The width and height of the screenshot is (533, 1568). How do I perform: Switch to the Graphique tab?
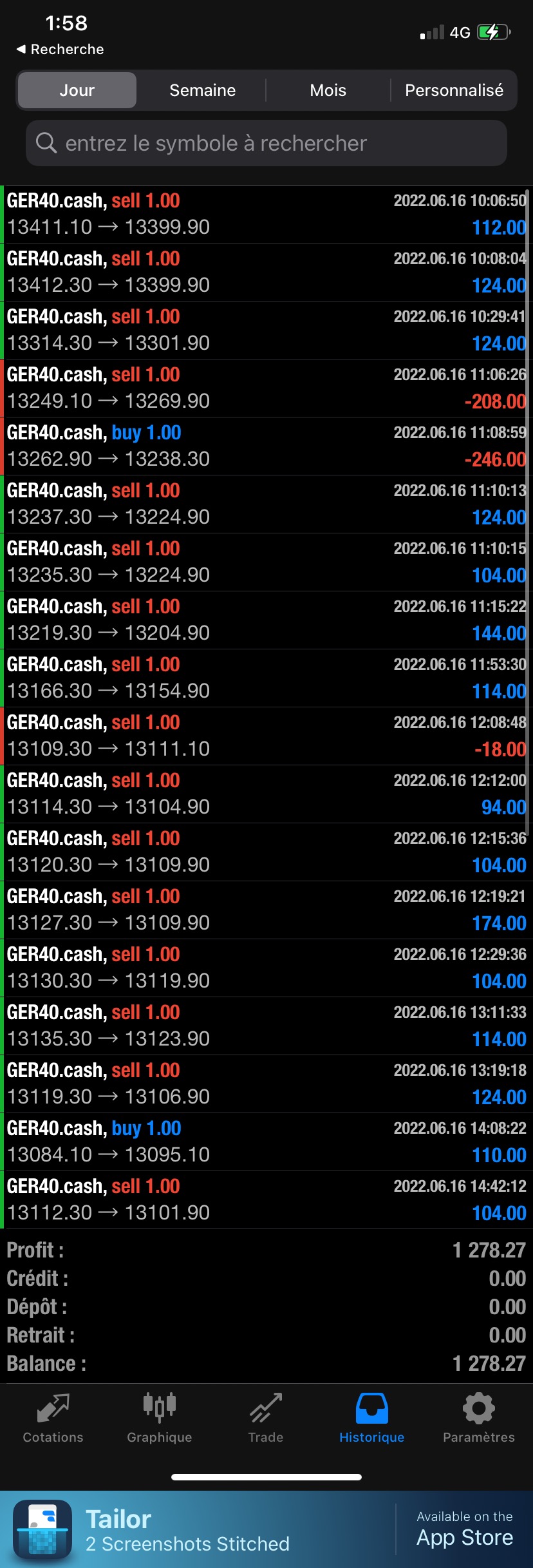point(160,1418)
